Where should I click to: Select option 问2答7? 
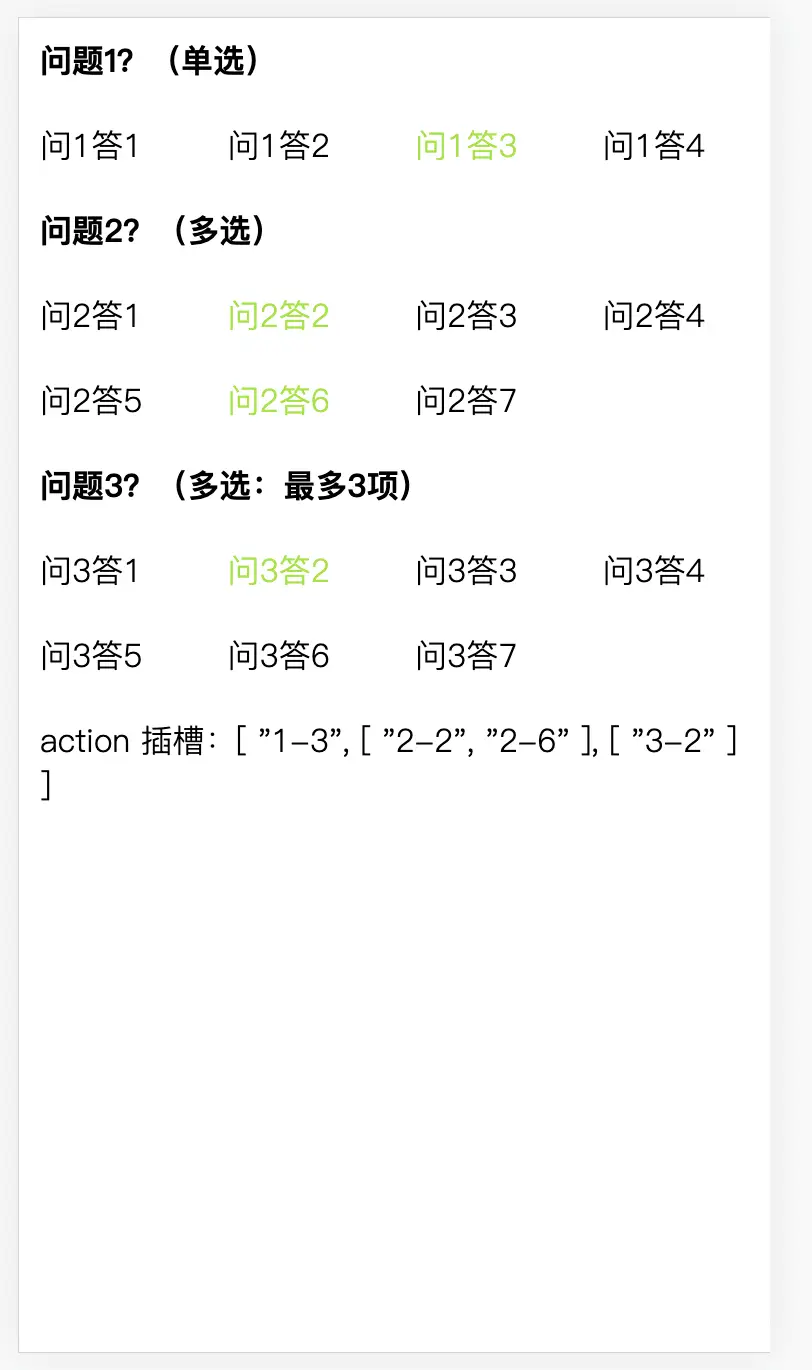click(467, 402)
